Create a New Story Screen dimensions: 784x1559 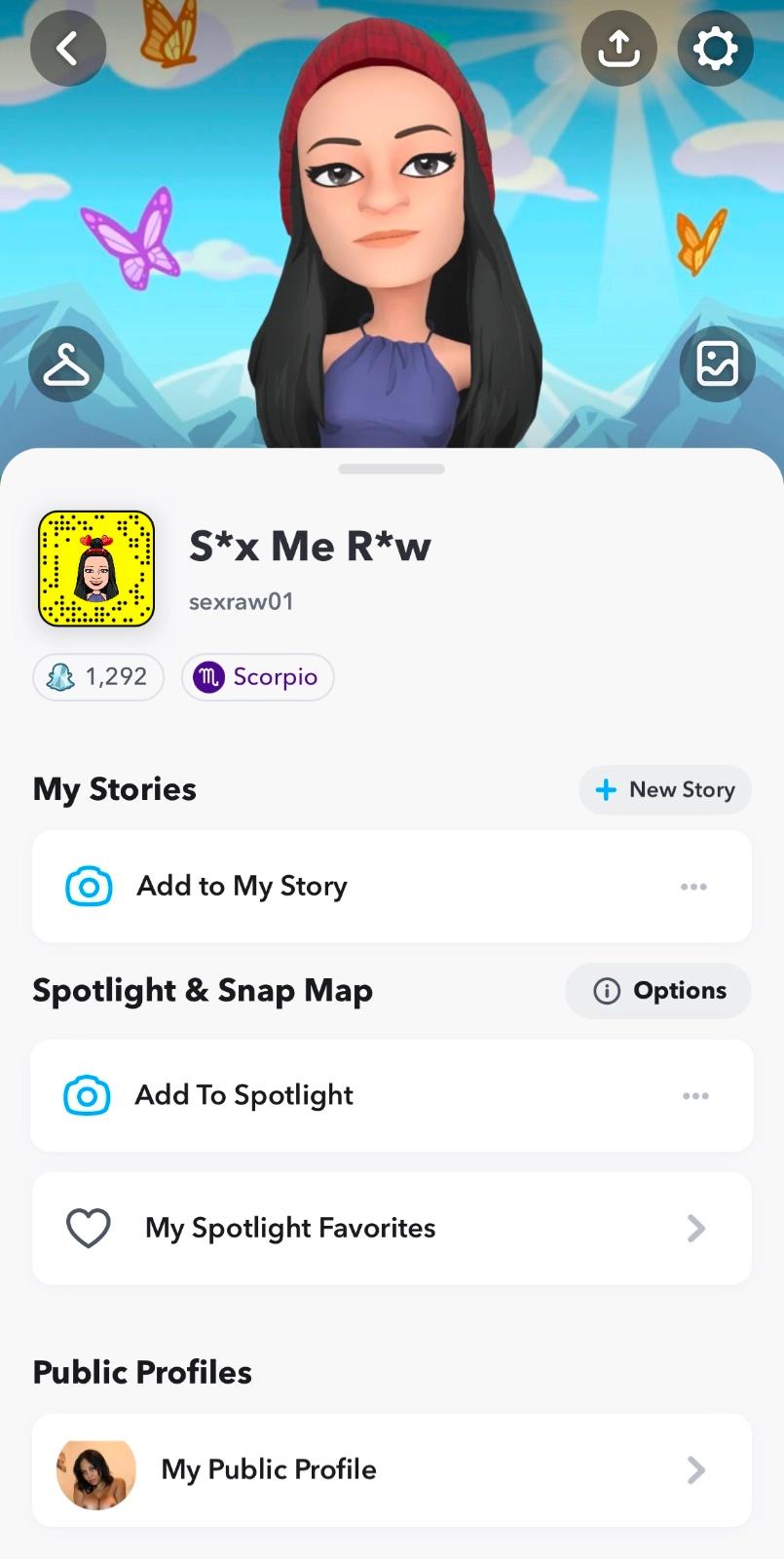[665, 789]
